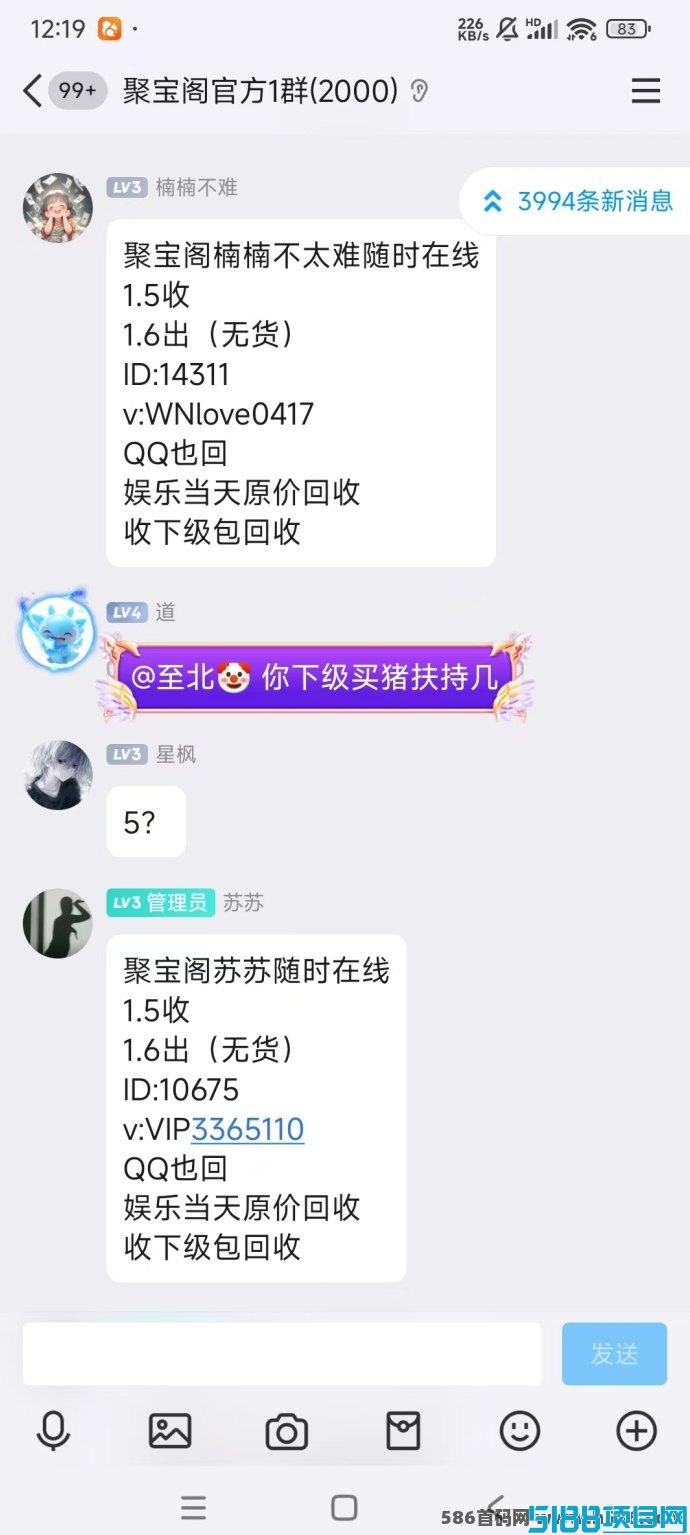Viewport: 690px width, 1535px height.
Task: Open the photo gallery picker
Action: pos(170,1432)
